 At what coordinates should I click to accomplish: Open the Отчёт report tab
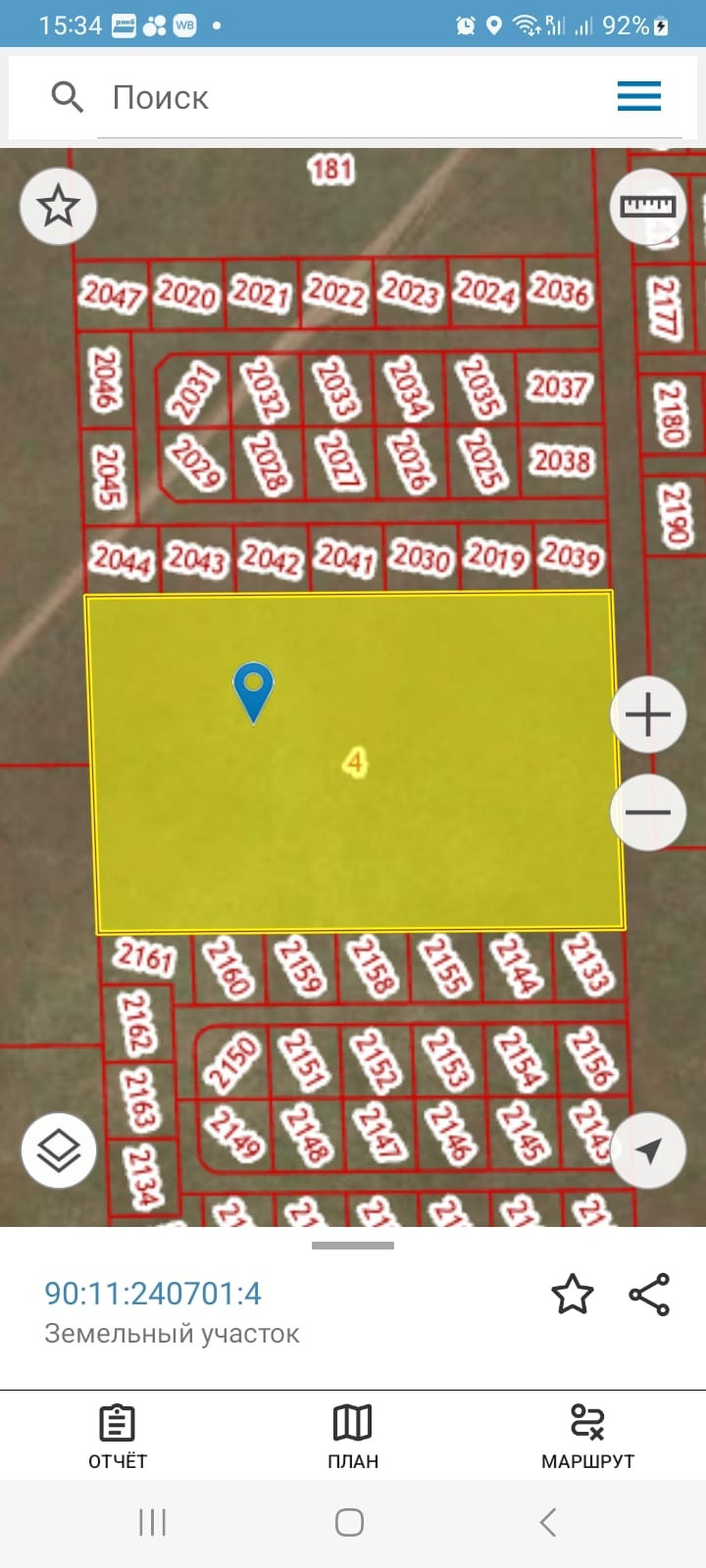click(118, 1436)
